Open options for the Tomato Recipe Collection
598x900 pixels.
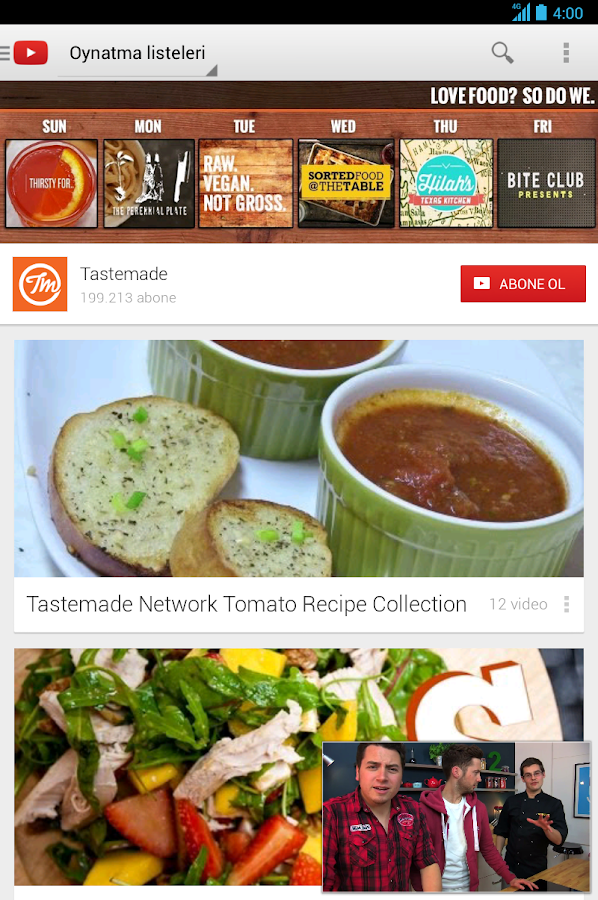tap(566, 604)
